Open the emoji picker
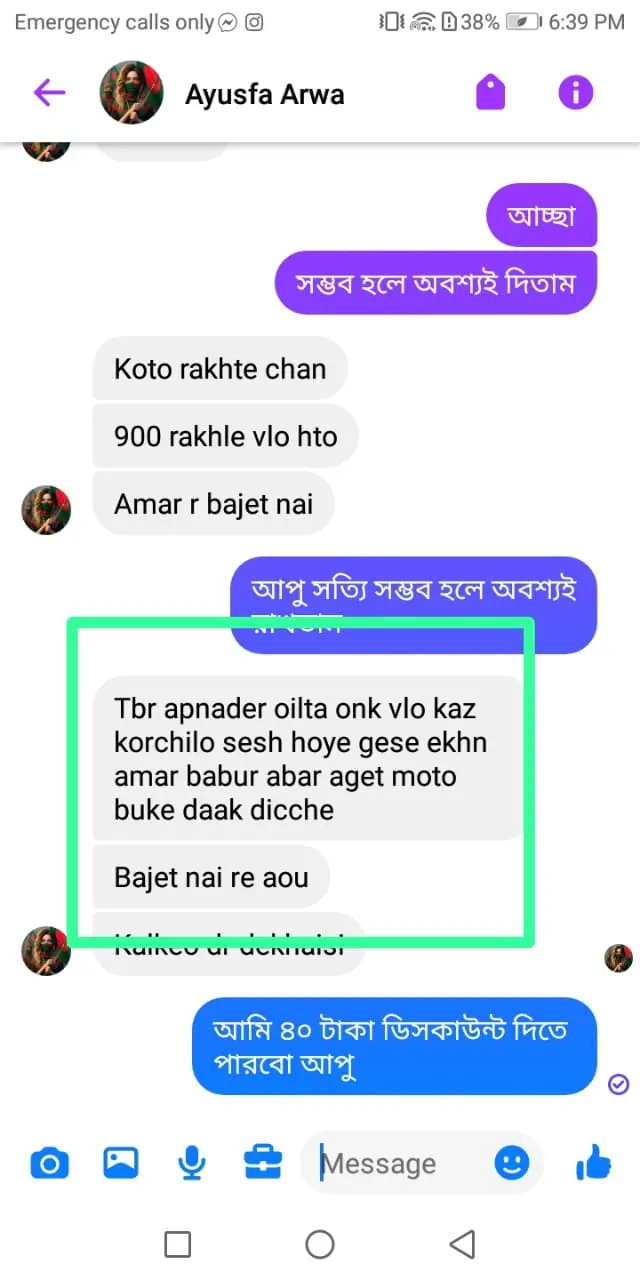The width and height of the screenshot is (640, 1280). pyautogui.click(x=512, y=1163)
